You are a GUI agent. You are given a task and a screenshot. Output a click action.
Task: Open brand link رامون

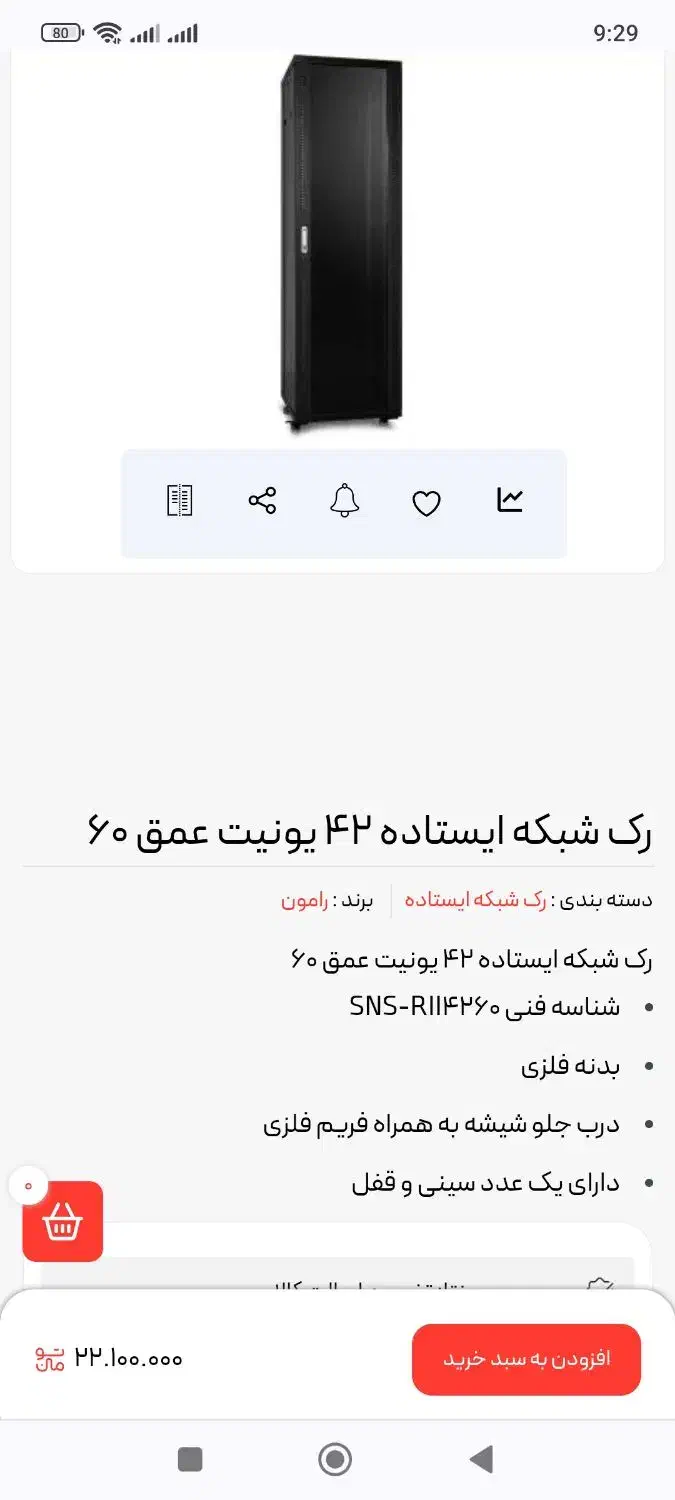[304, 899]
